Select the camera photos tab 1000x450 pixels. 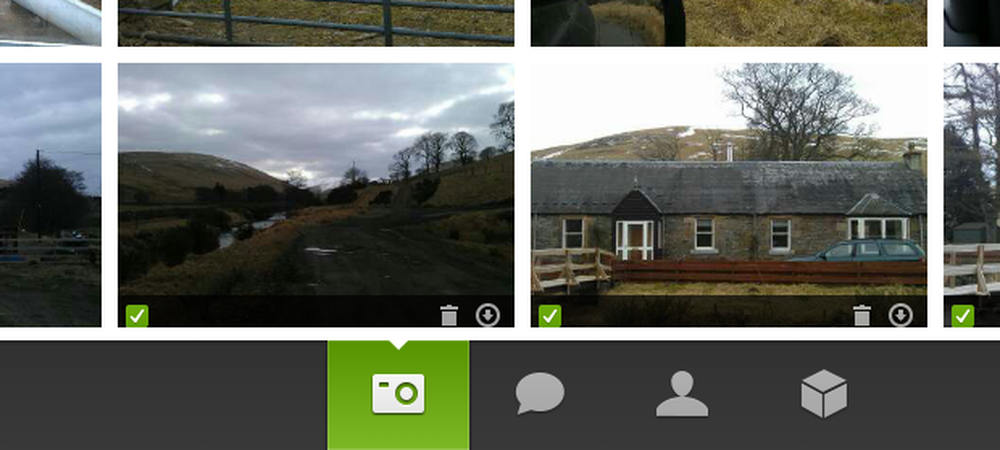(x=398, y=394)
